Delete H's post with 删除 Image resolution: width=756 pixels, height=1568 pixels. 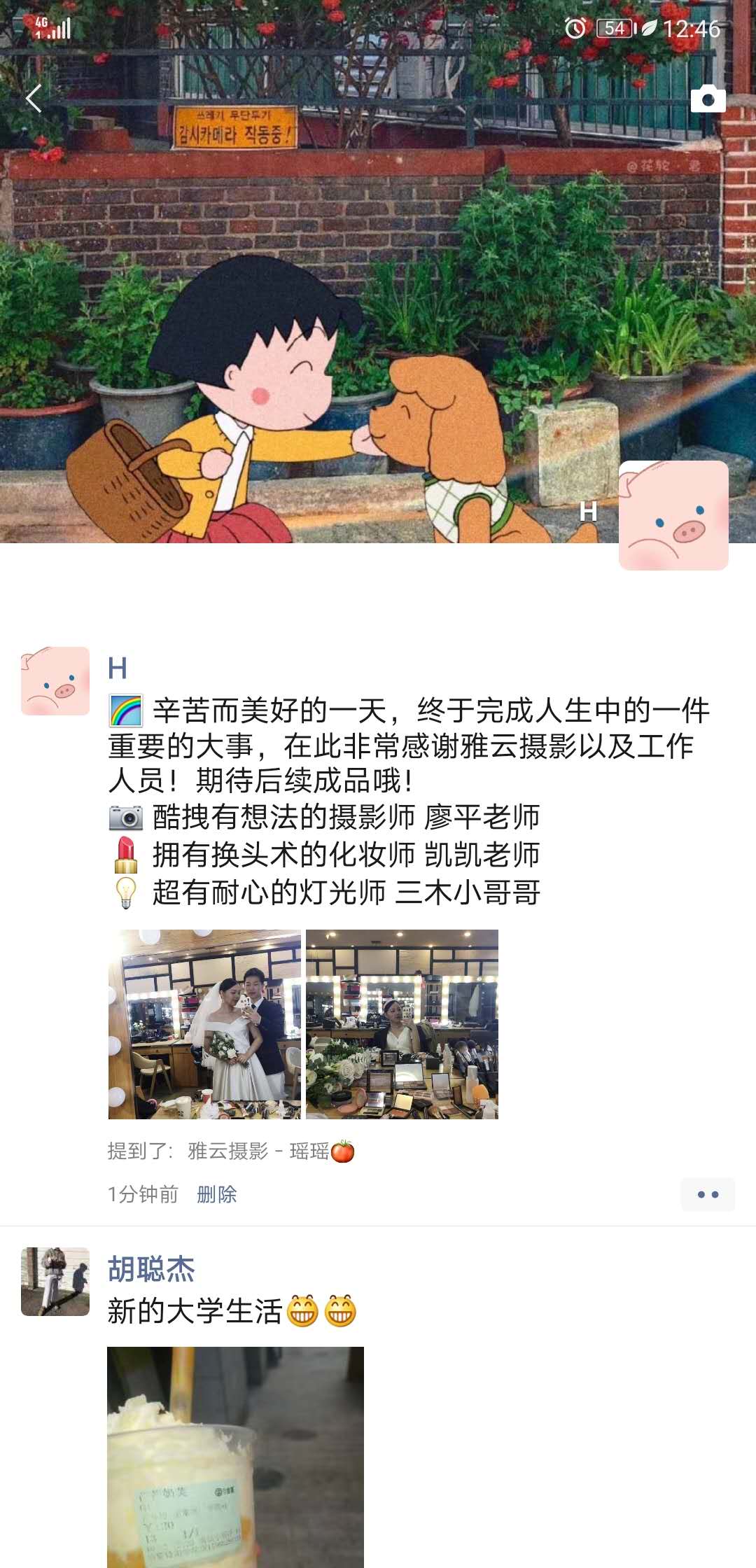coord(216,1194)
